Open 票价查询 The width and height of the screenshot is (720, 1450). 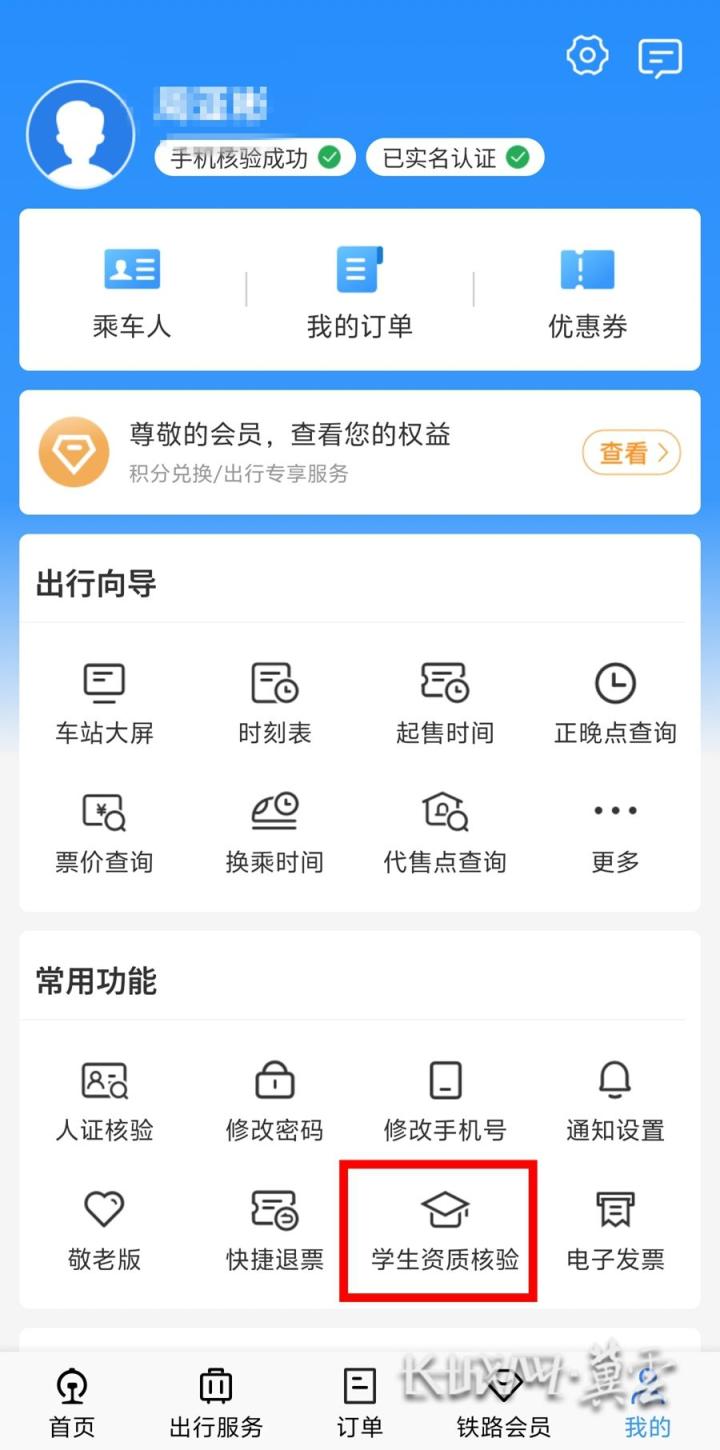pyautogui.click(x=104, y=833)
